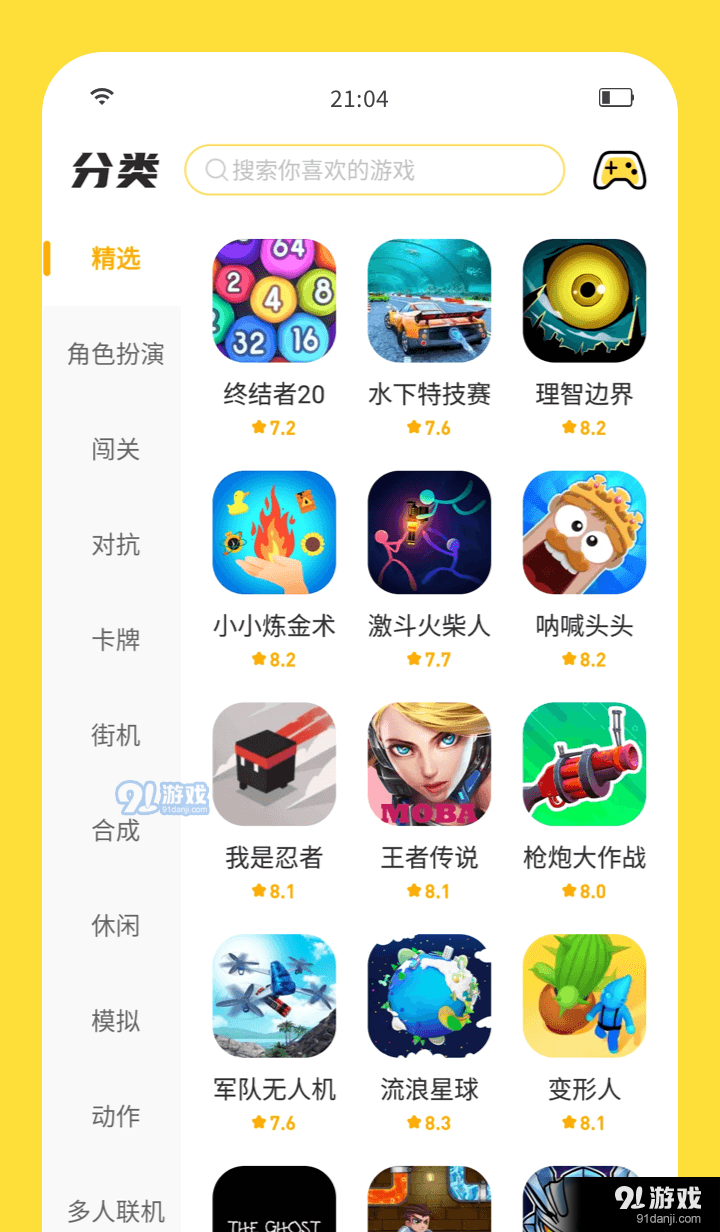Screen dimensions: 720x1232
Task: Click the 分类 page title
Action: [x=114, y=170]
